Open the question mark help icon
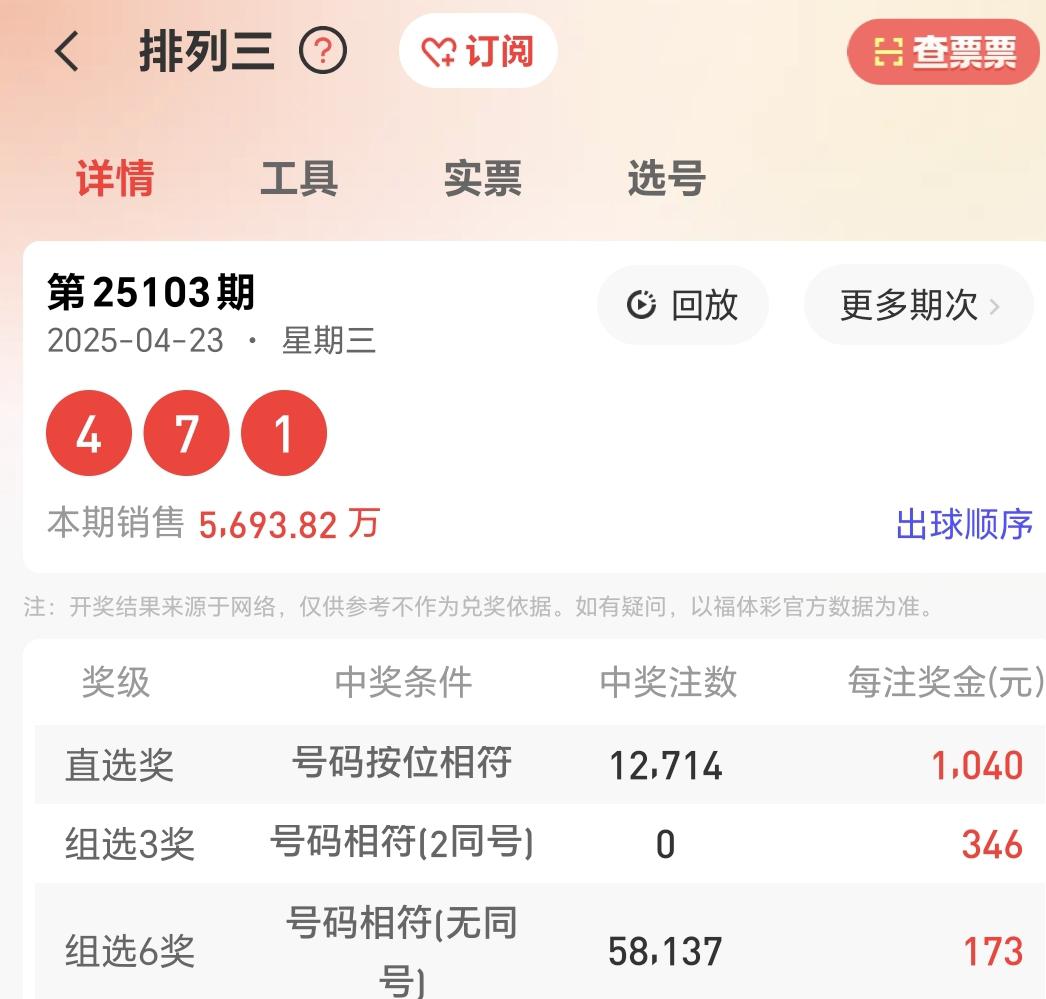This screenshot has width=1046, height=999. (x=323, y=51)
